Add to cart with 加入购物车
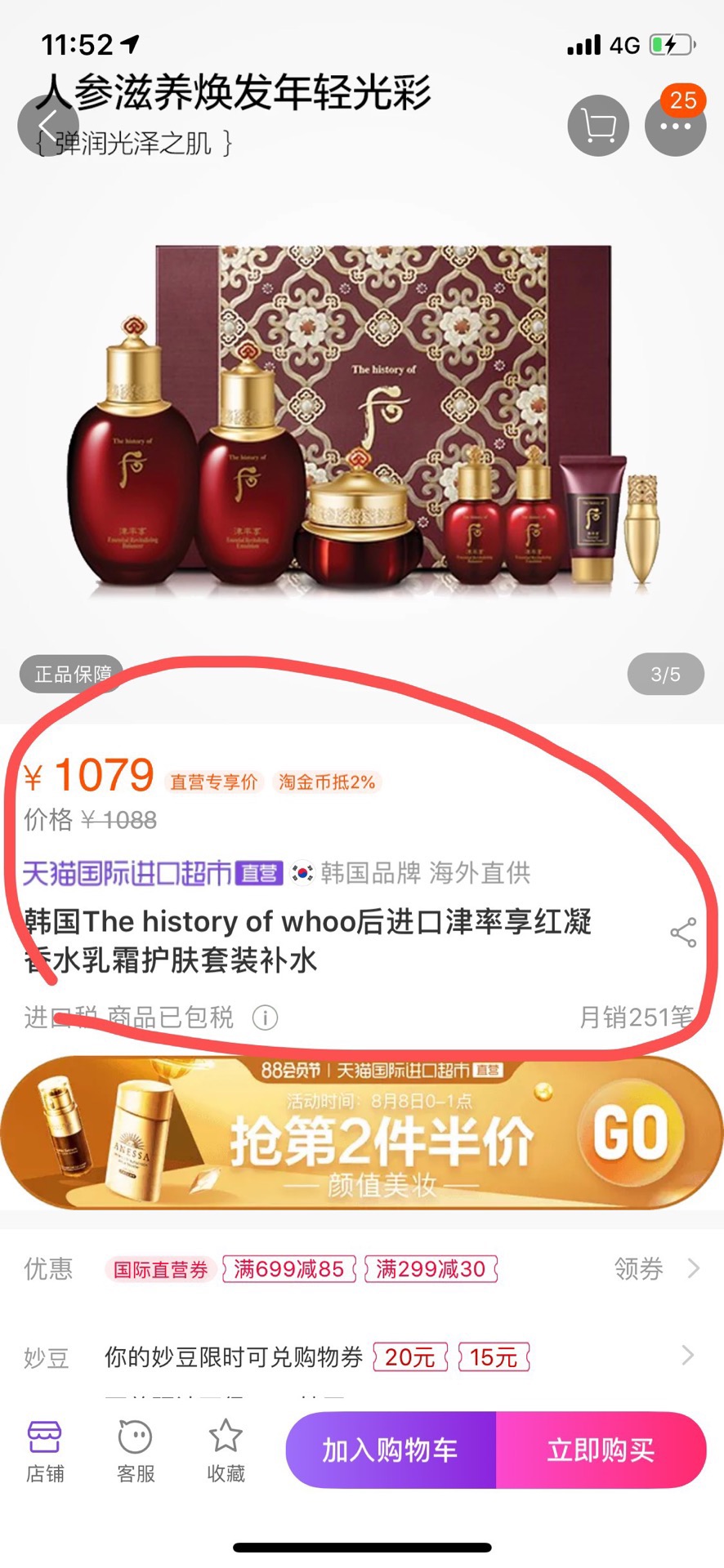 click(x=391, y=1450)
